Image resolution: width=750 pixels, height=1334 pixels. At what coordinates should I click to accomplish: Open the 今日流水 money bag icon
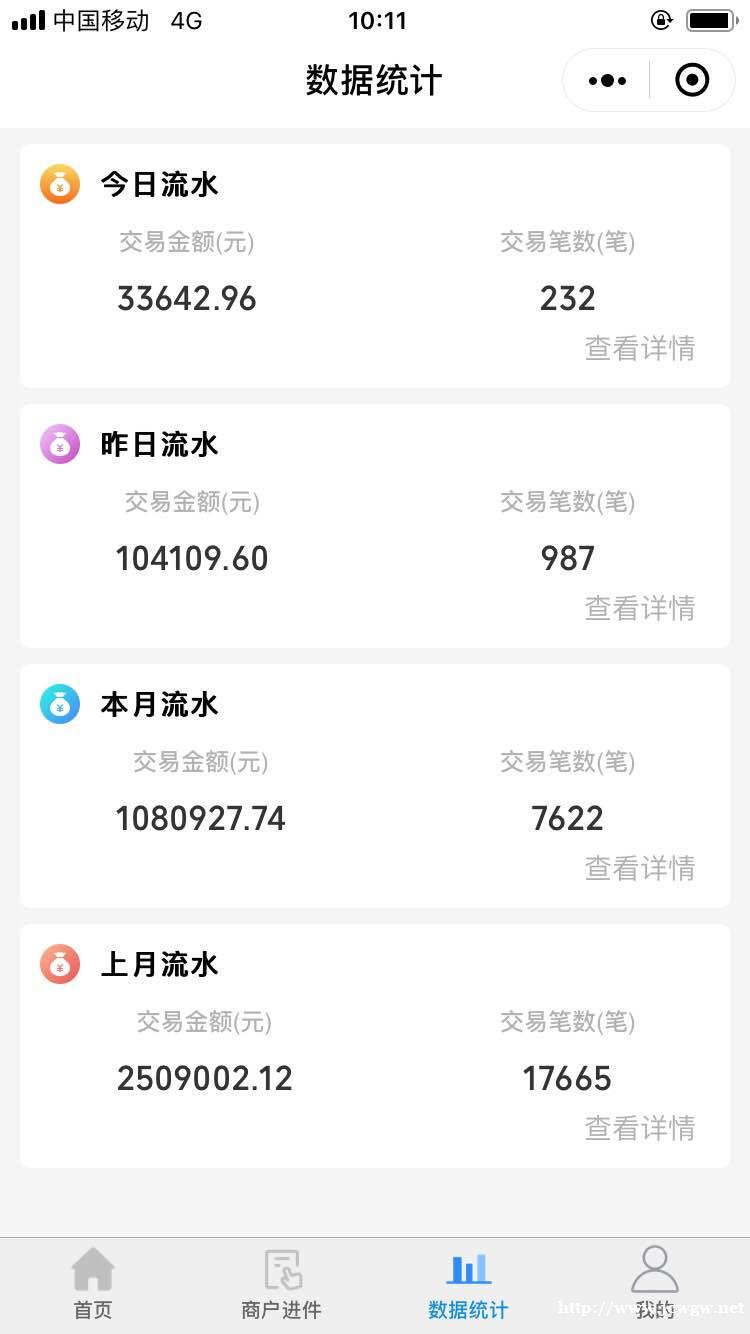click(x=60, y=184)
